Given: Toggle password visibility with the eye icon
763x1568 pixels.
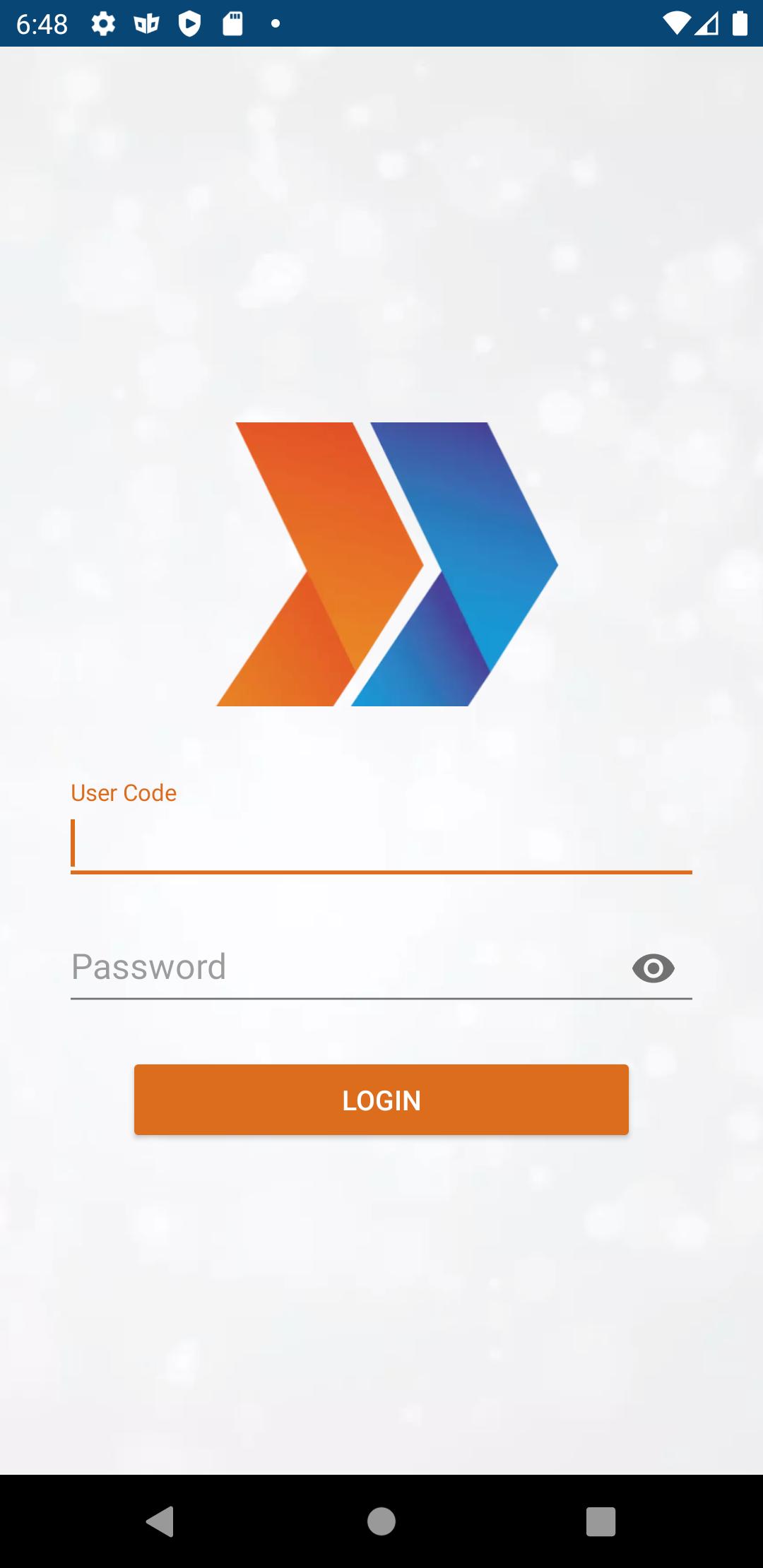Looking at the screenshot, I should point(653,968).
